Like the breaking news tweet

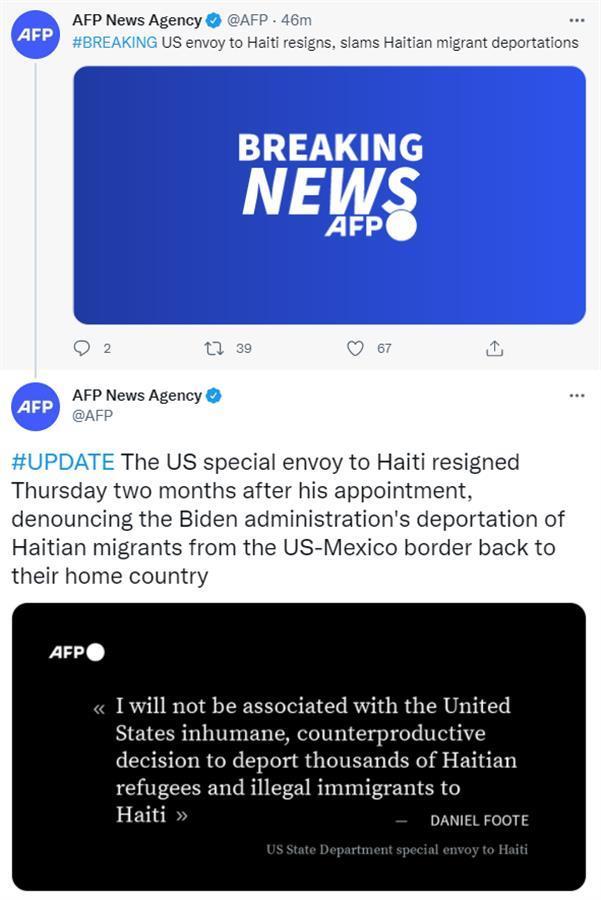coord(355,348)
